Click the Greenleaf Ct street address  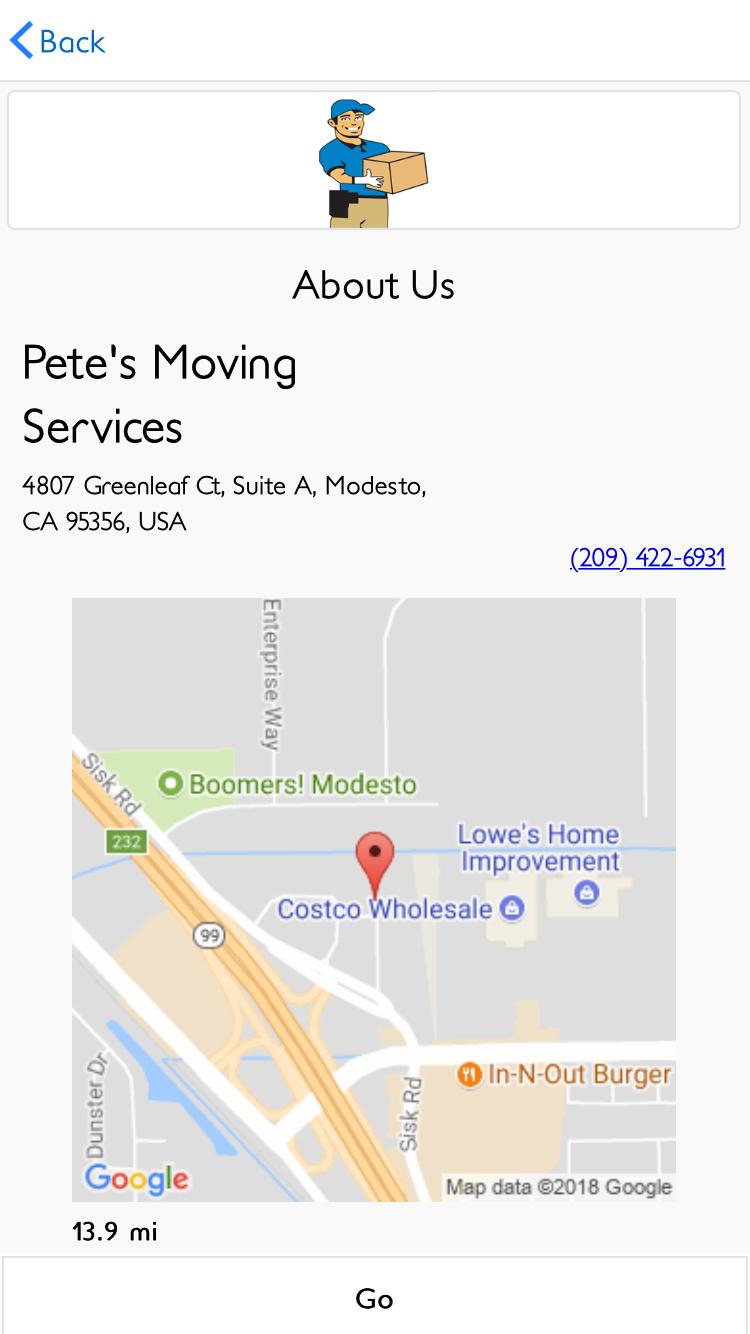click(223, 503)
